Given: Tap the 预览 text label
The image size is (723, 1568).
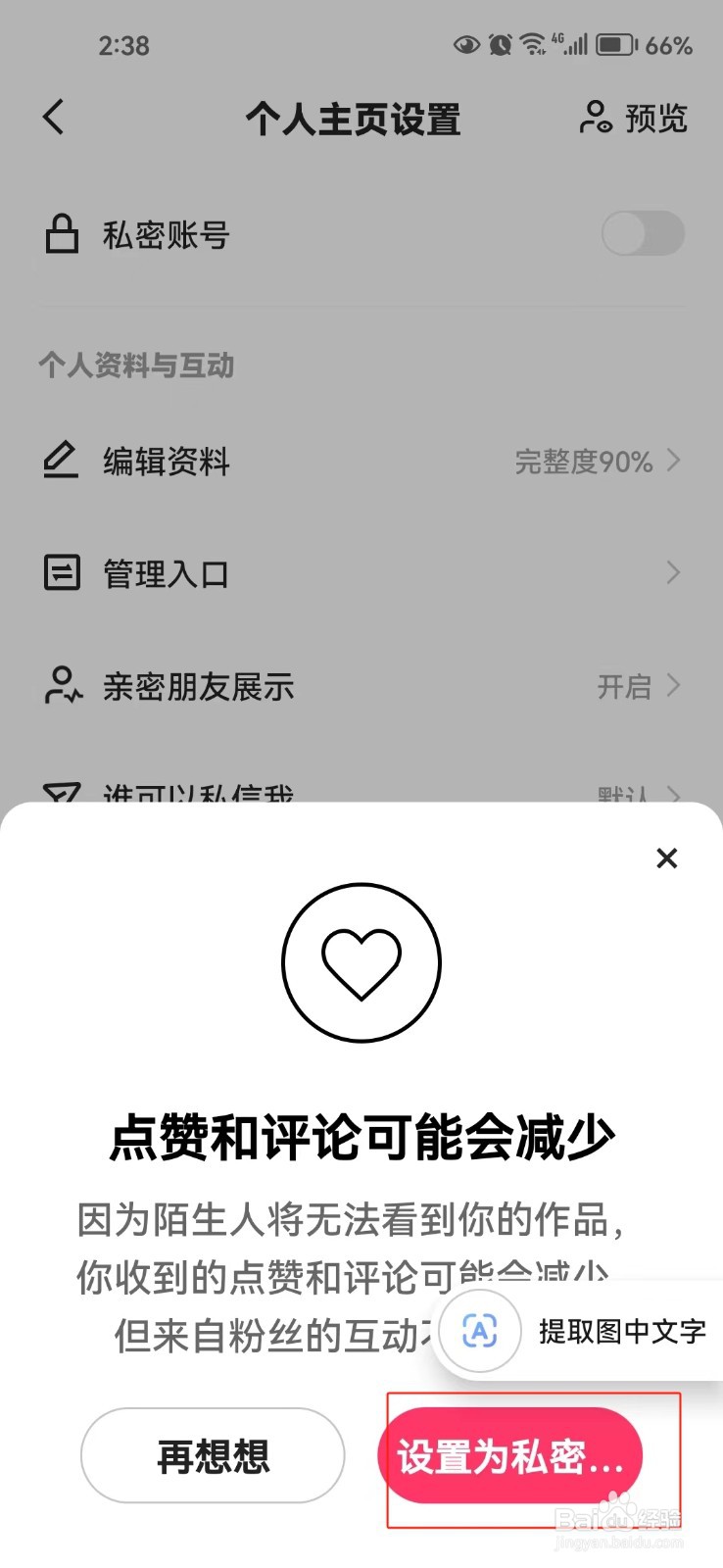Looking at the screenshot, I should click(655, 117).
